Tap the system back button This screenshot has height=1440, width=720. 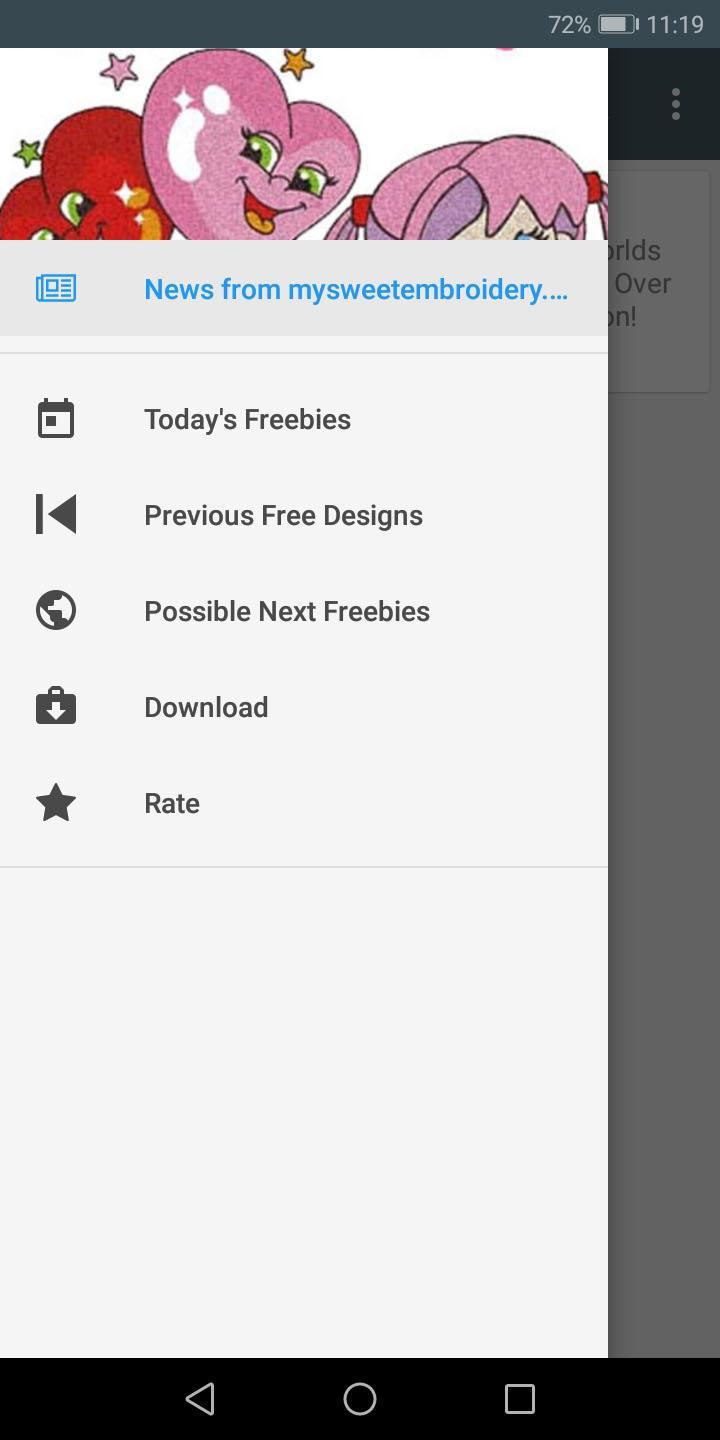point(200,1398)
